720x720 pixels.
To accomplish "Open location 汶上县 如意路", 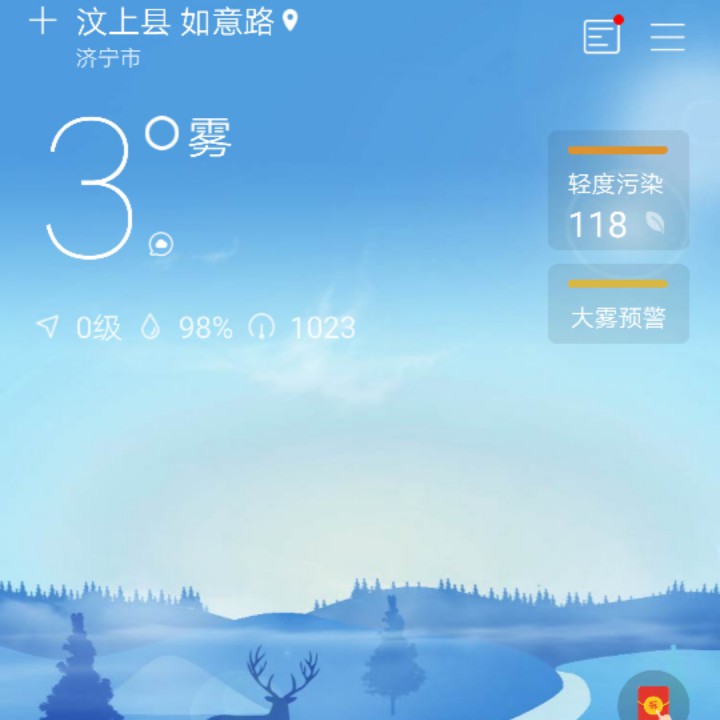I will (176, 23).
